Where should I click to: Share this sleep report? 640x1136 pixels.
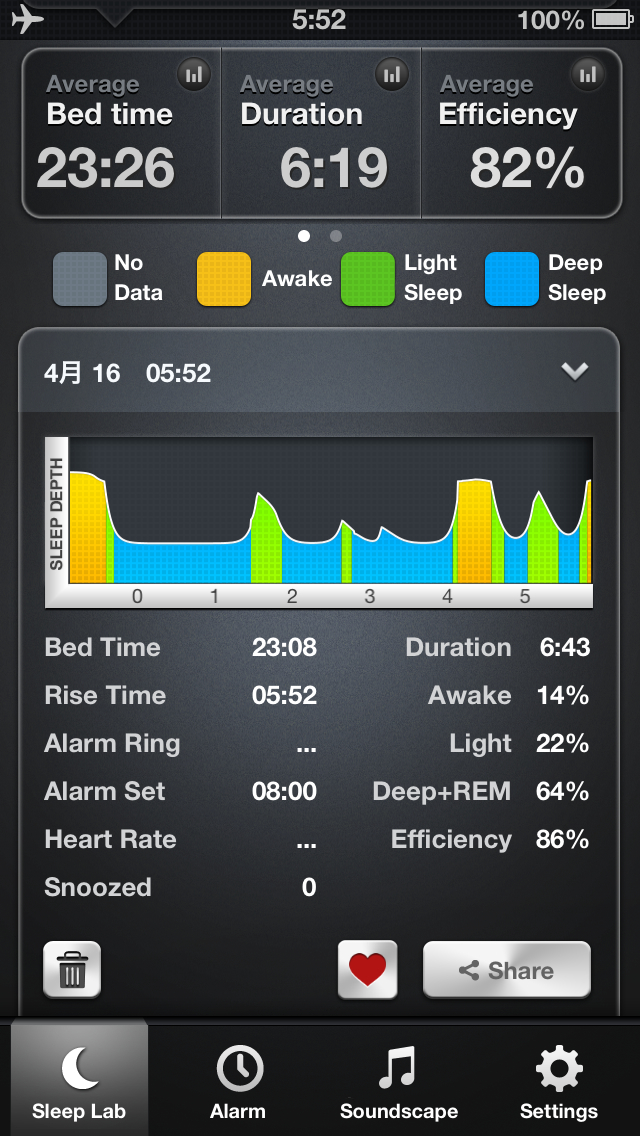coord(507,970)
